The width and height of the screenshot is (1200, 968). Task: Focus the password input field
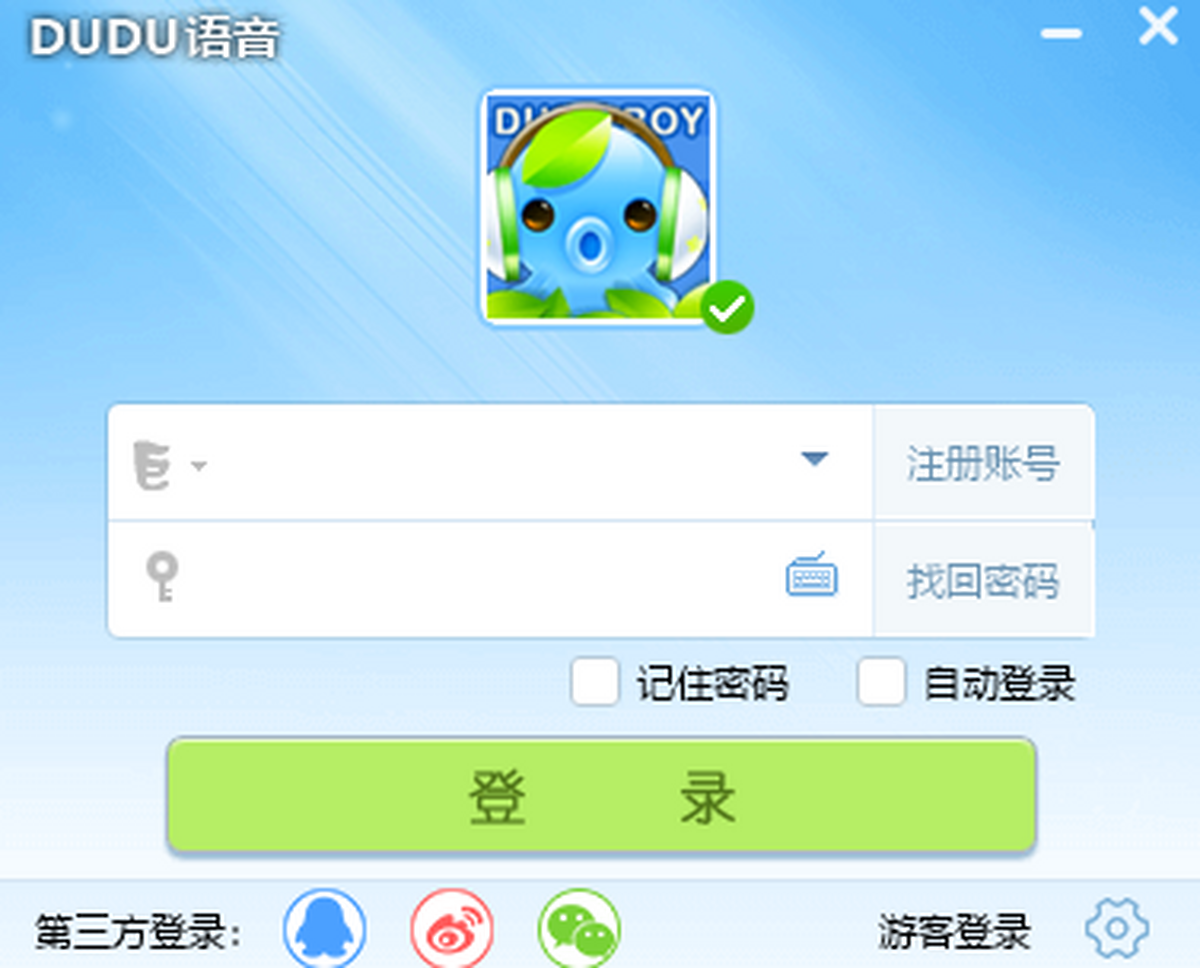pyautogui.click(x=480, y=579)
